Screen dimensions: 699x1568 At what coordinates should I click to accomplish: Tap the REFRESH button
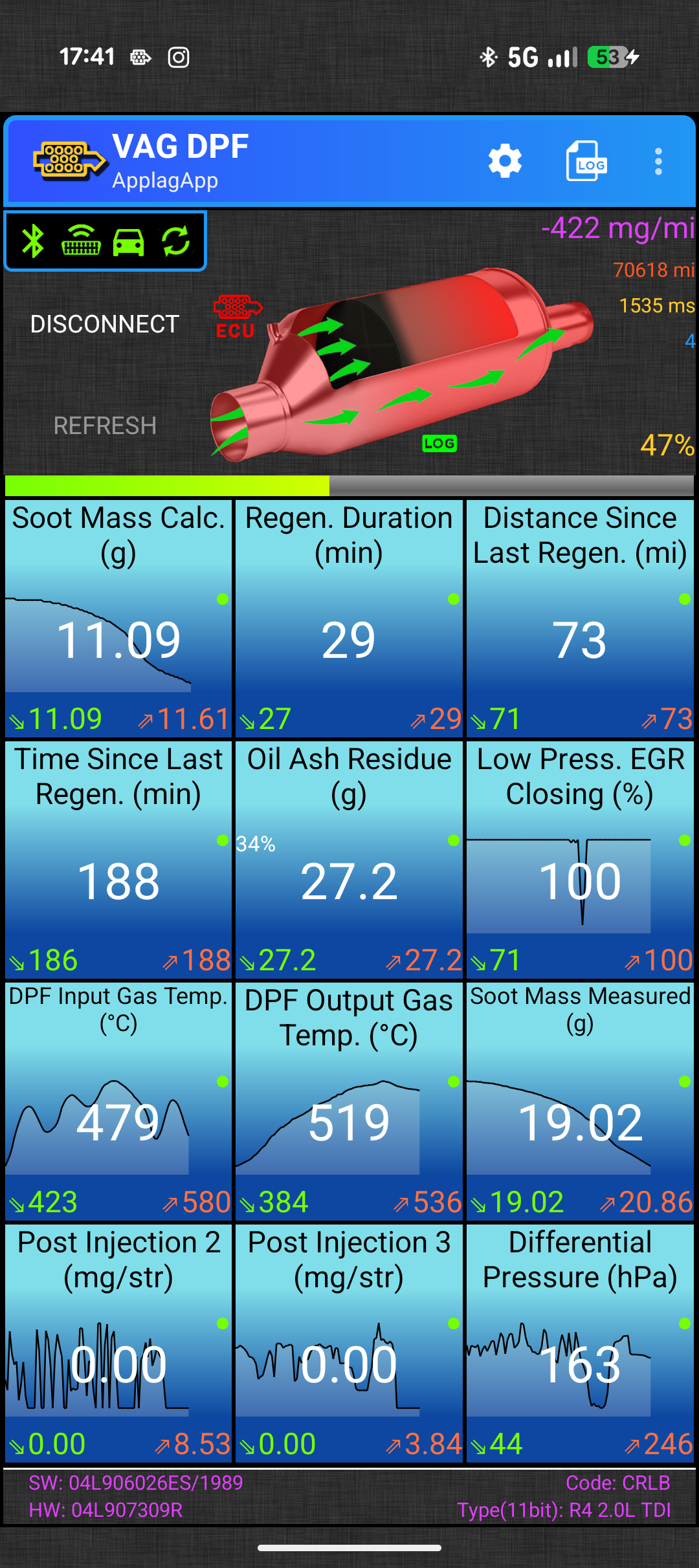click(x=105, y=426)
